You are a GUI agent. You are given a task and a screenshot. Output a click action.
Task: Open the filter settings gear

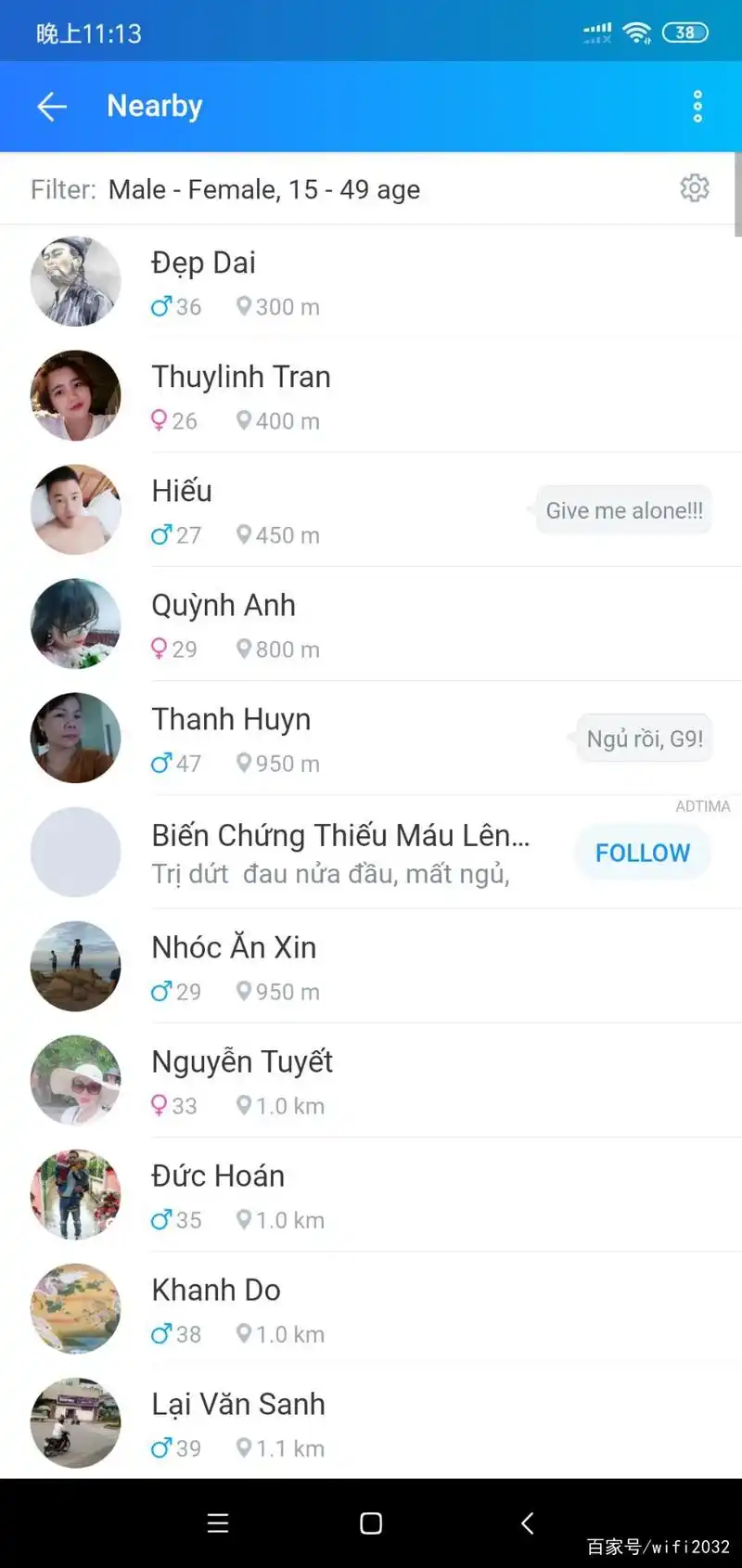pyautogui.click(x=695, y=188)
